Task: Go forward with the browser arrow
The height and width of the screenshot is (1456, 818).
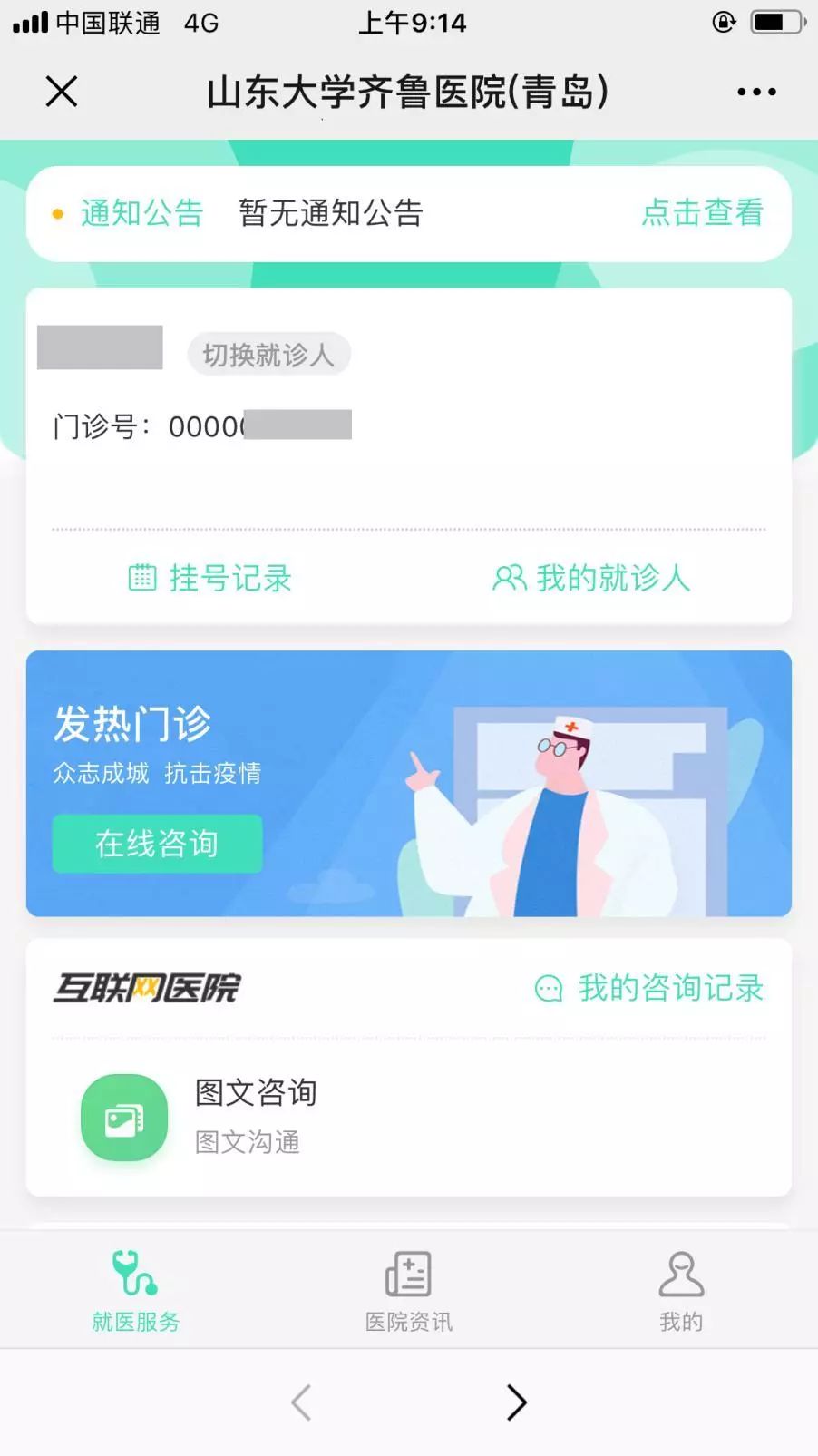Action: pos(516,1402)
